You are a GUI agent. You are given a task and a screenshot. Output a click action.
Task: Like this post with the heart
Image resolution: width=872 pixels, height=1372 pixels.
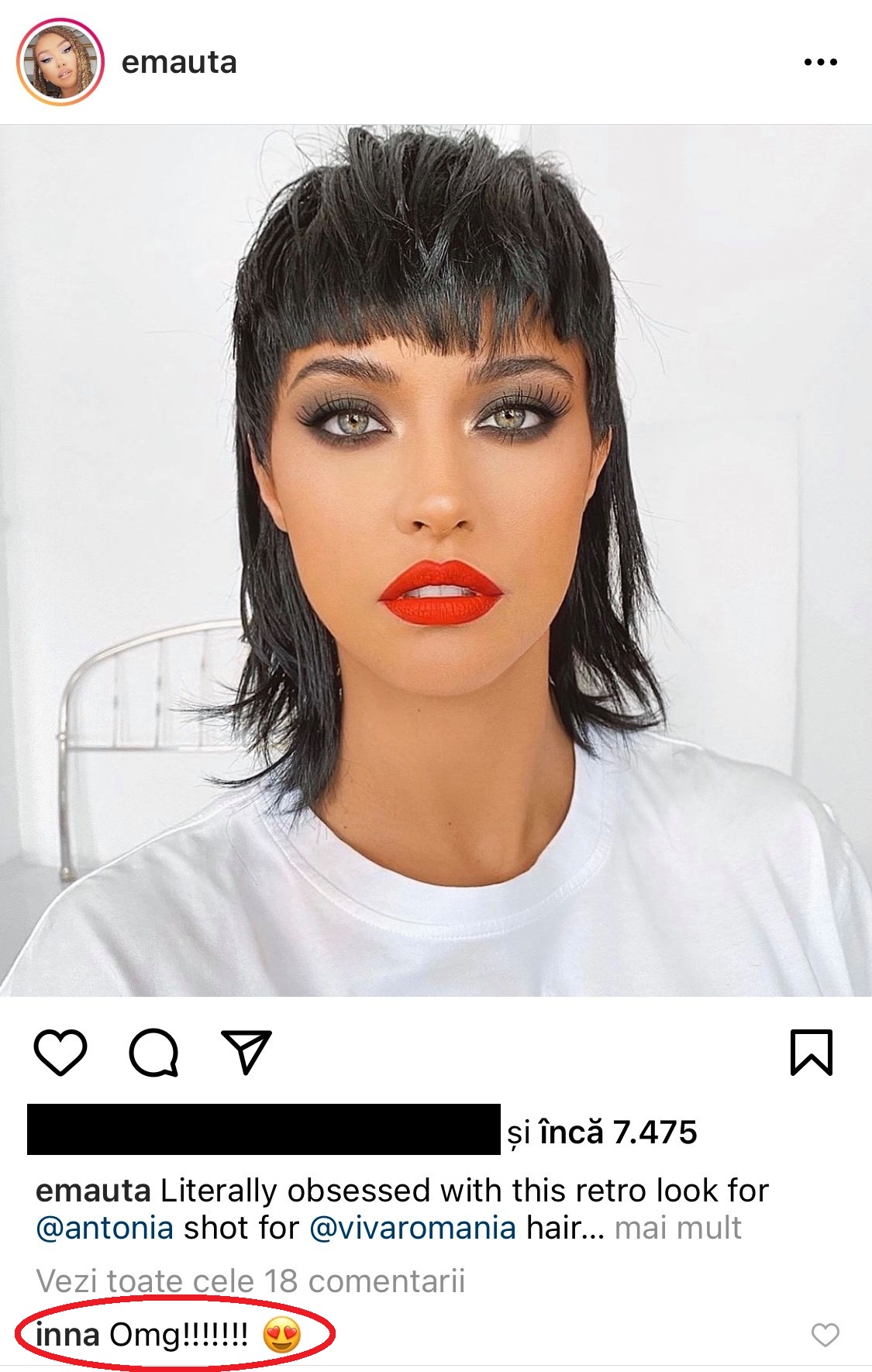pos(60,1053)
